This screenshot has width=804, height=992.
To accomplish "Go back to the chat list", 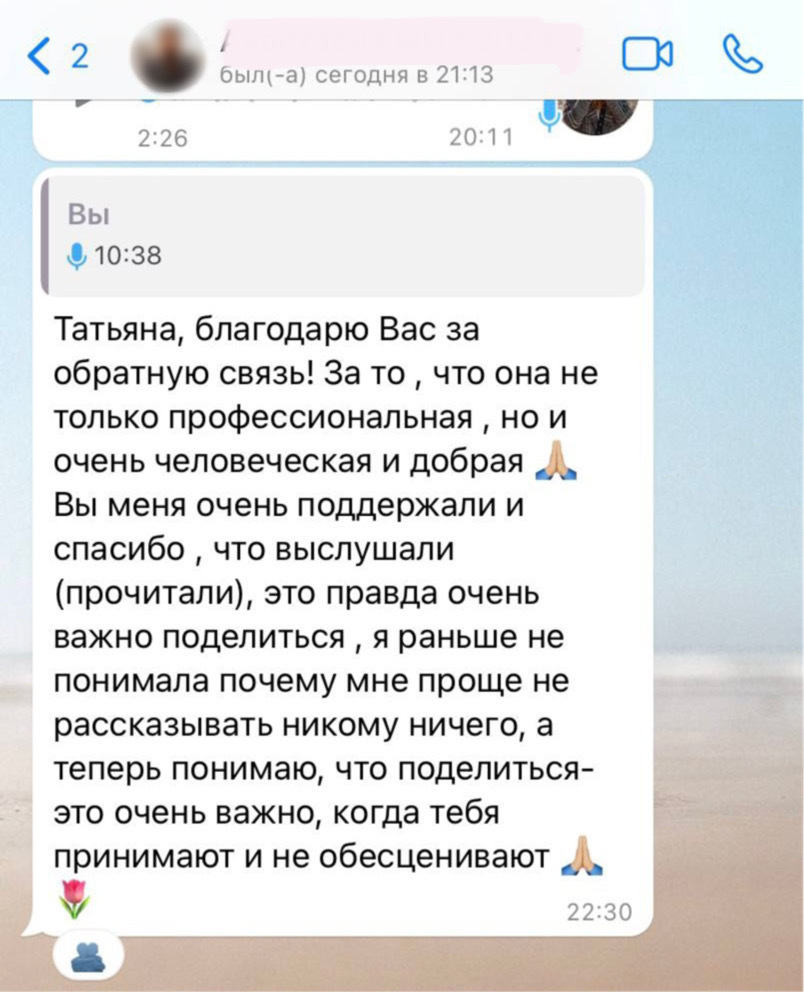I will 56,55.
